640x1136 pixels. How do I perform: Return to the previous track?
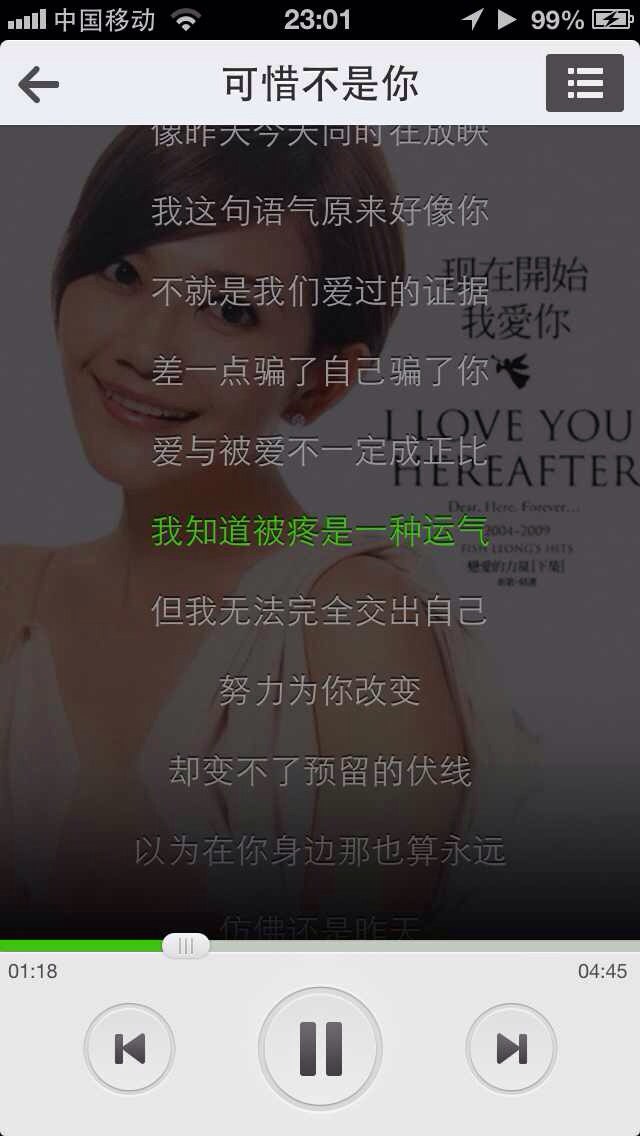tap(130, 1048)
